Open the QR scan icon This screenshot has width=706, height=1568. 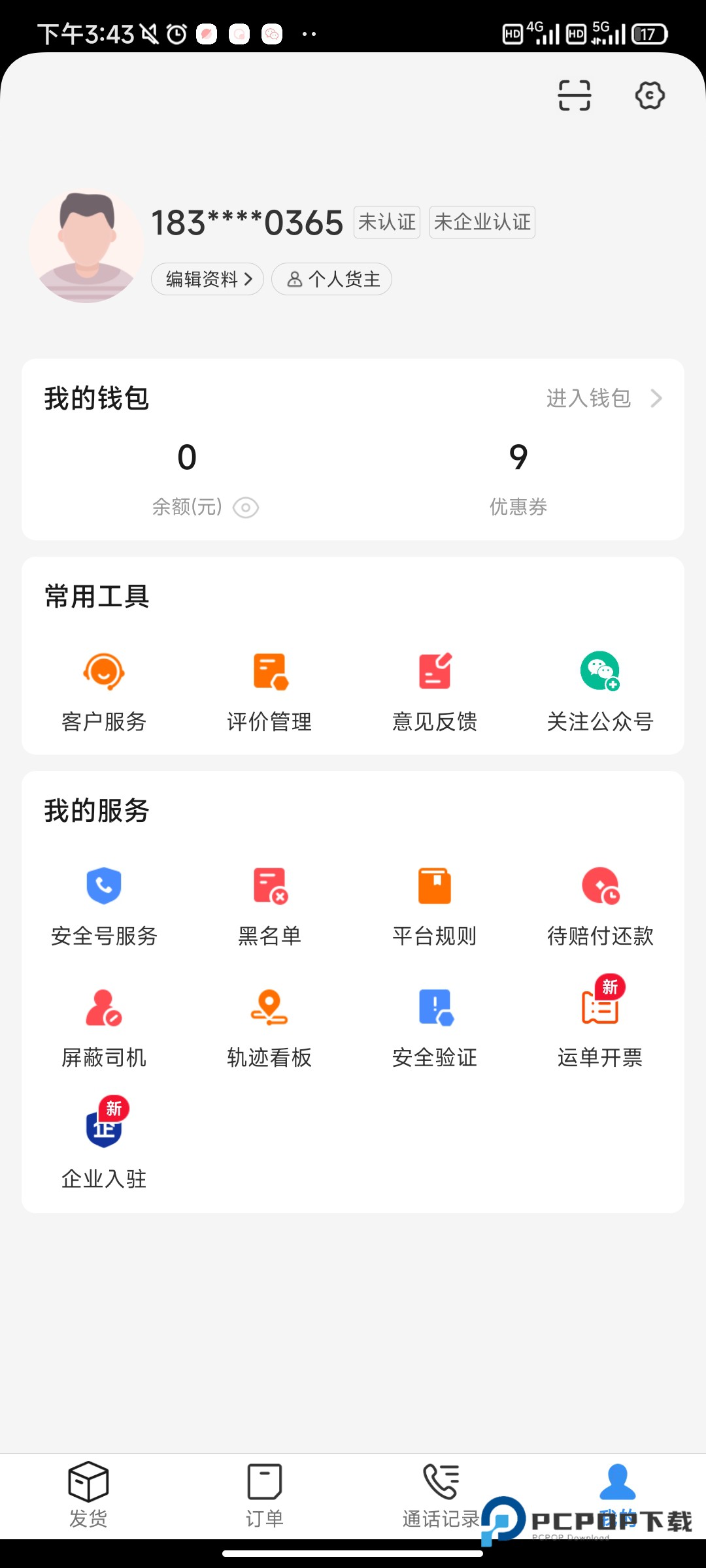tap(574, 95)
